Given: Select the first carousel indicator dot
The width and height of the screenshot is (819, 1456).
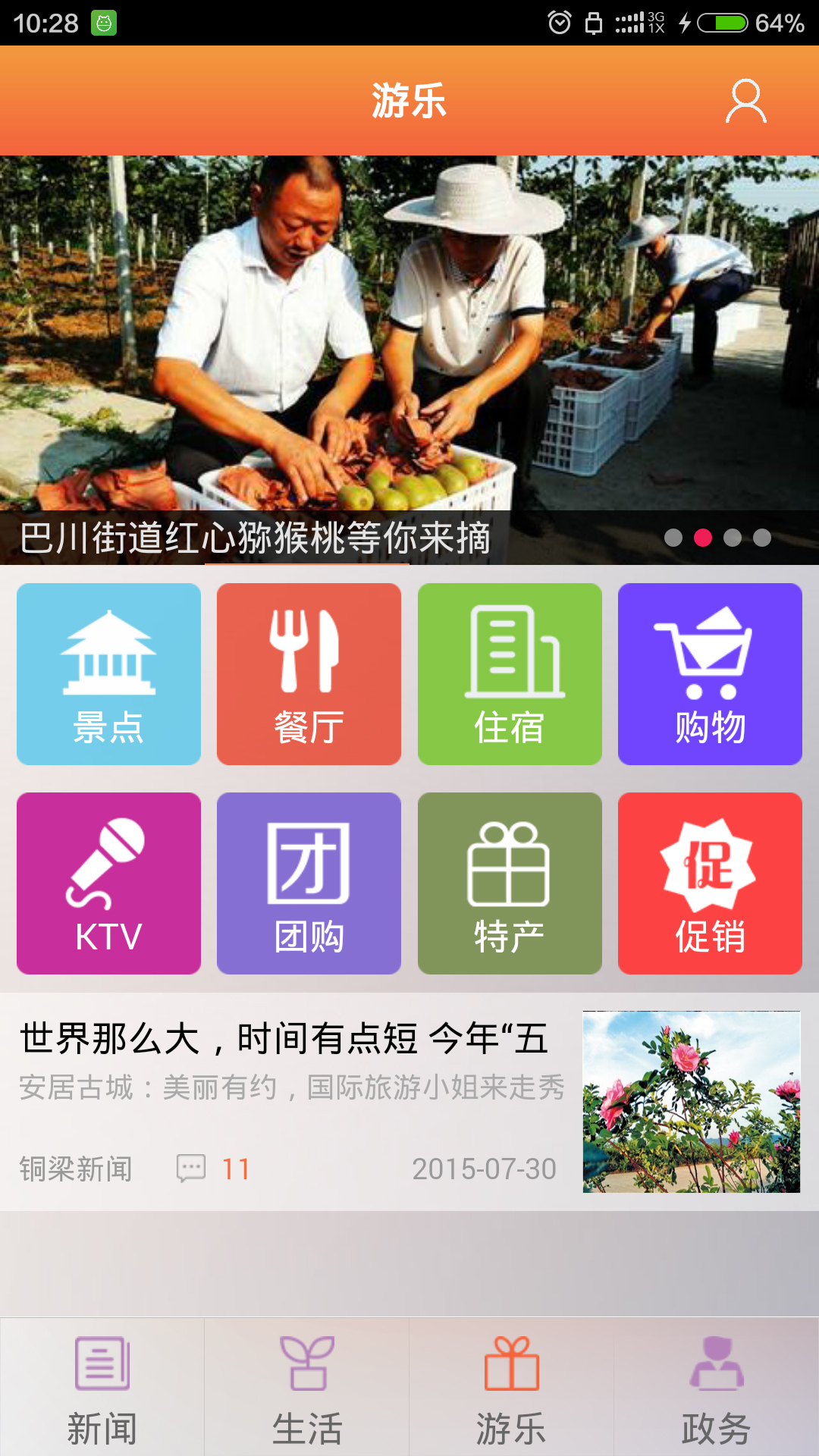Looking at the screenshot, I should (673, 537).
